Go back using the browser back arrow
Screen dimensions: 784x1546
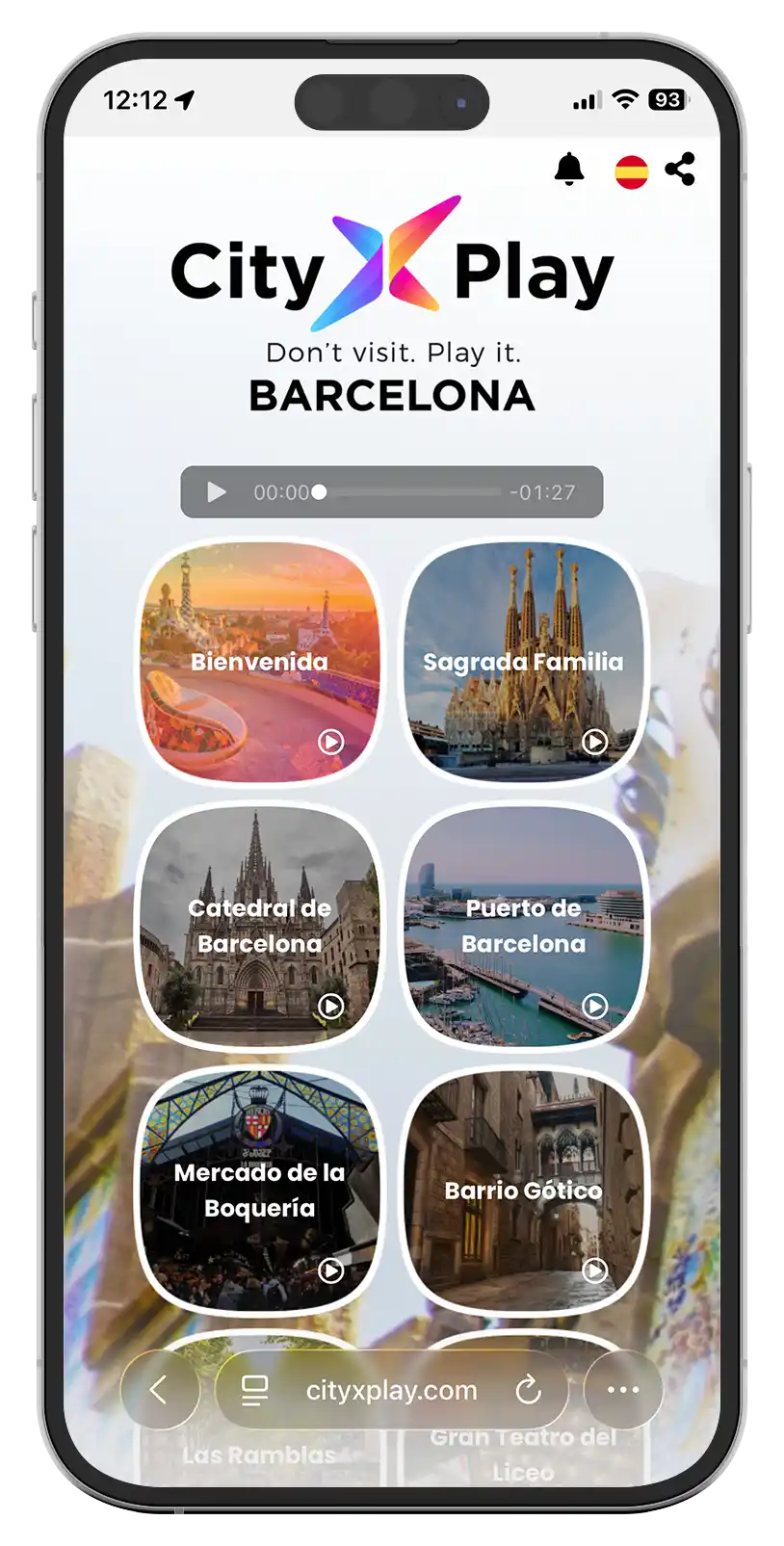159,1389
